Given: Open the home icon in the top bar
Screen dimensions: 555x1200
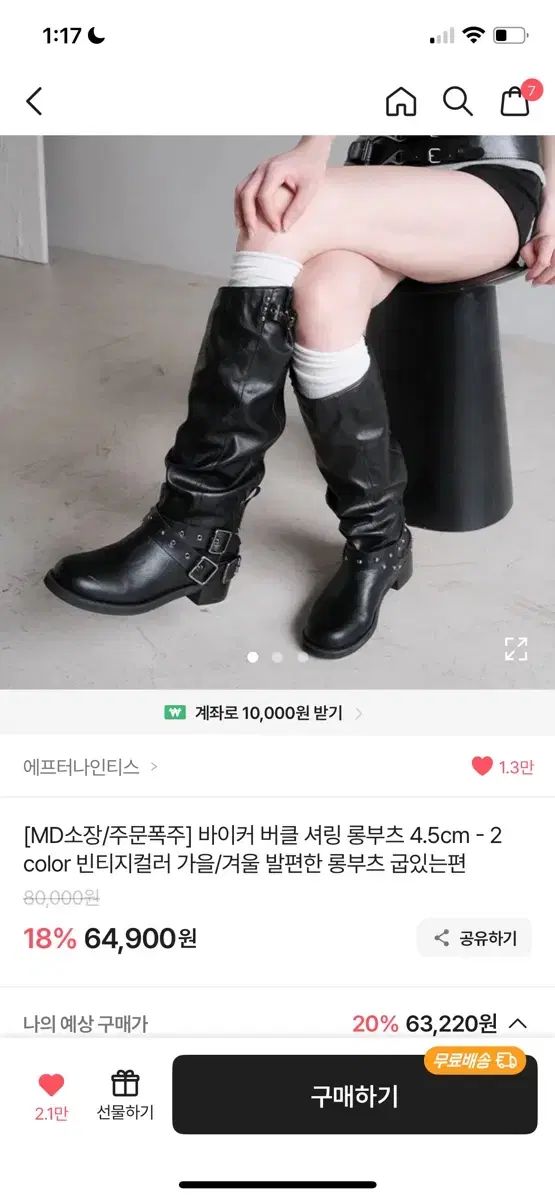Looking at the screenshot, I should (x=401, y=101).
